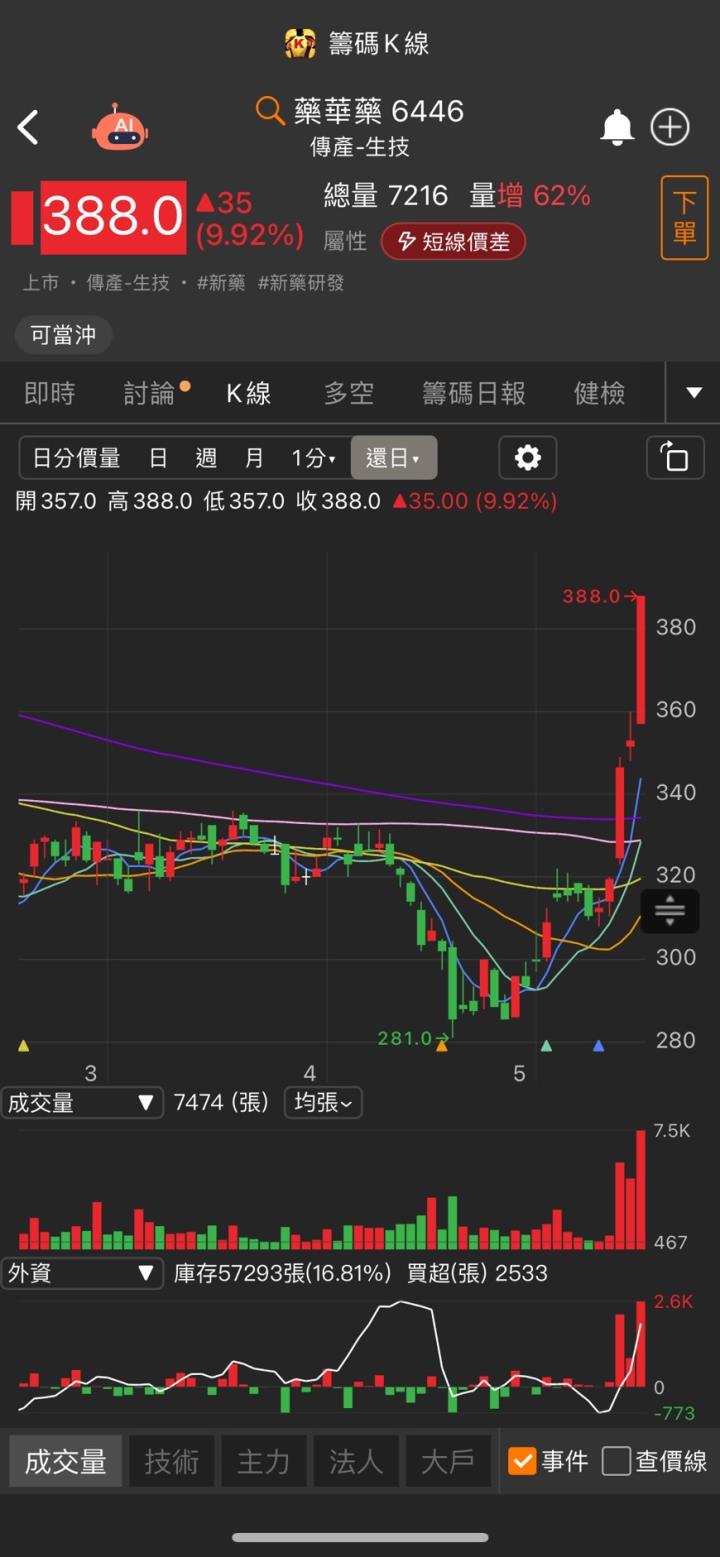Open the AI robot assistant
The image size is (720, 1557).
coord(120,128)
